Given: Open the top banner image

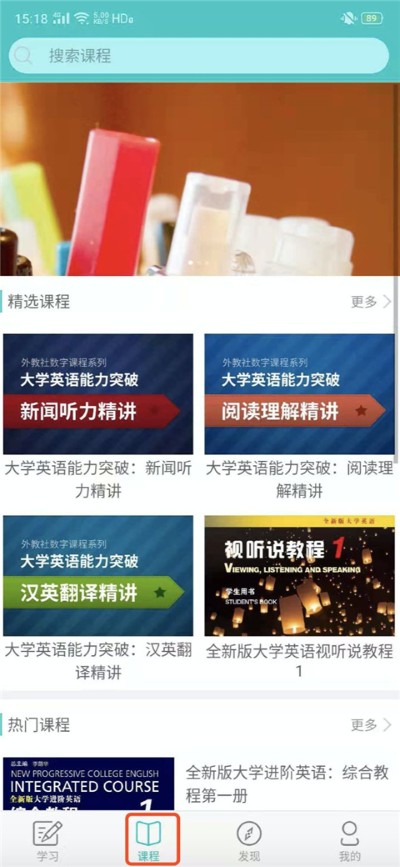Looking at the screenshot, I should pos(199,179).
